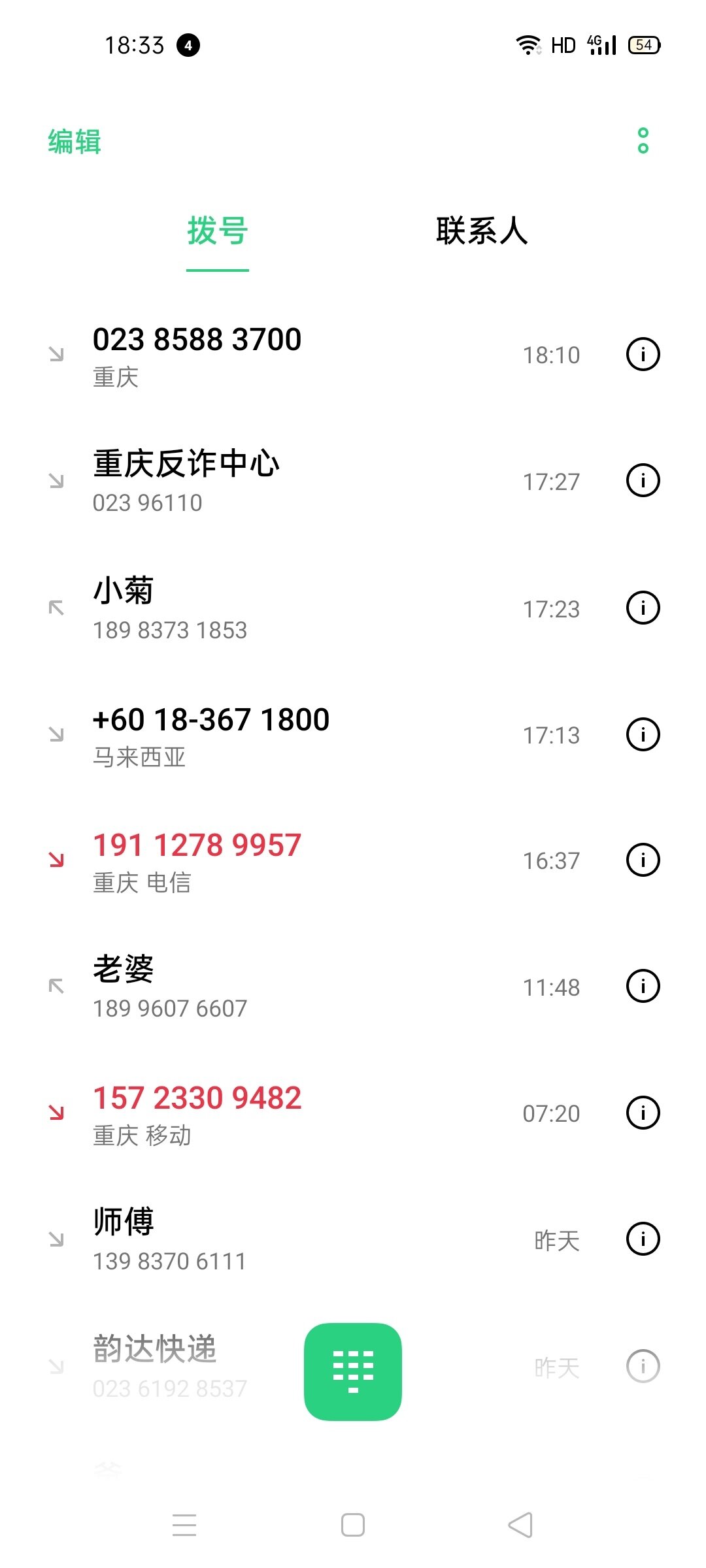
Task: Open details icon for 重庆反诈中心
Action: coord(643,481)
